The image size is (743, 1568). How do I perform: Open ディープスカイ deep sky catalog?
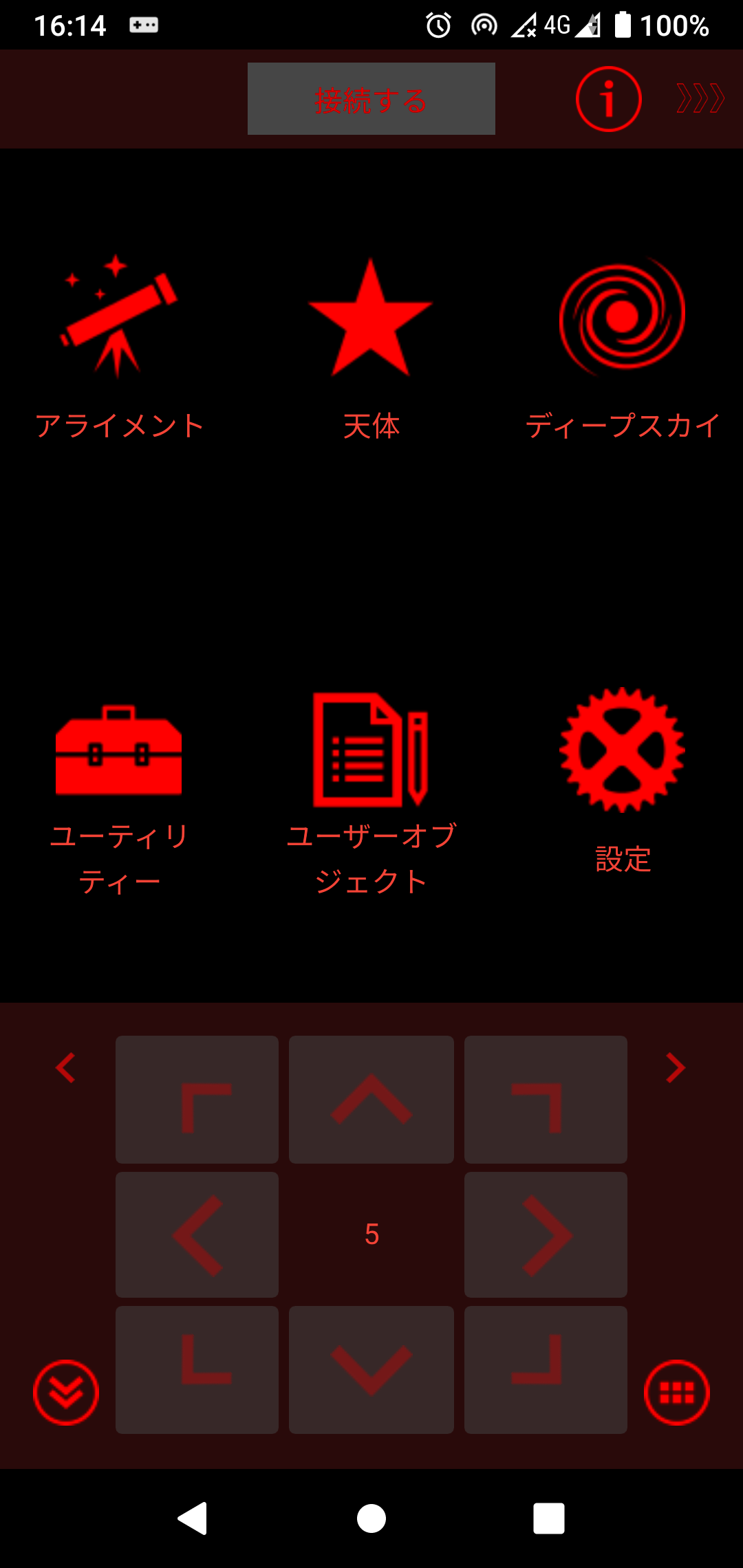(623, 347)
